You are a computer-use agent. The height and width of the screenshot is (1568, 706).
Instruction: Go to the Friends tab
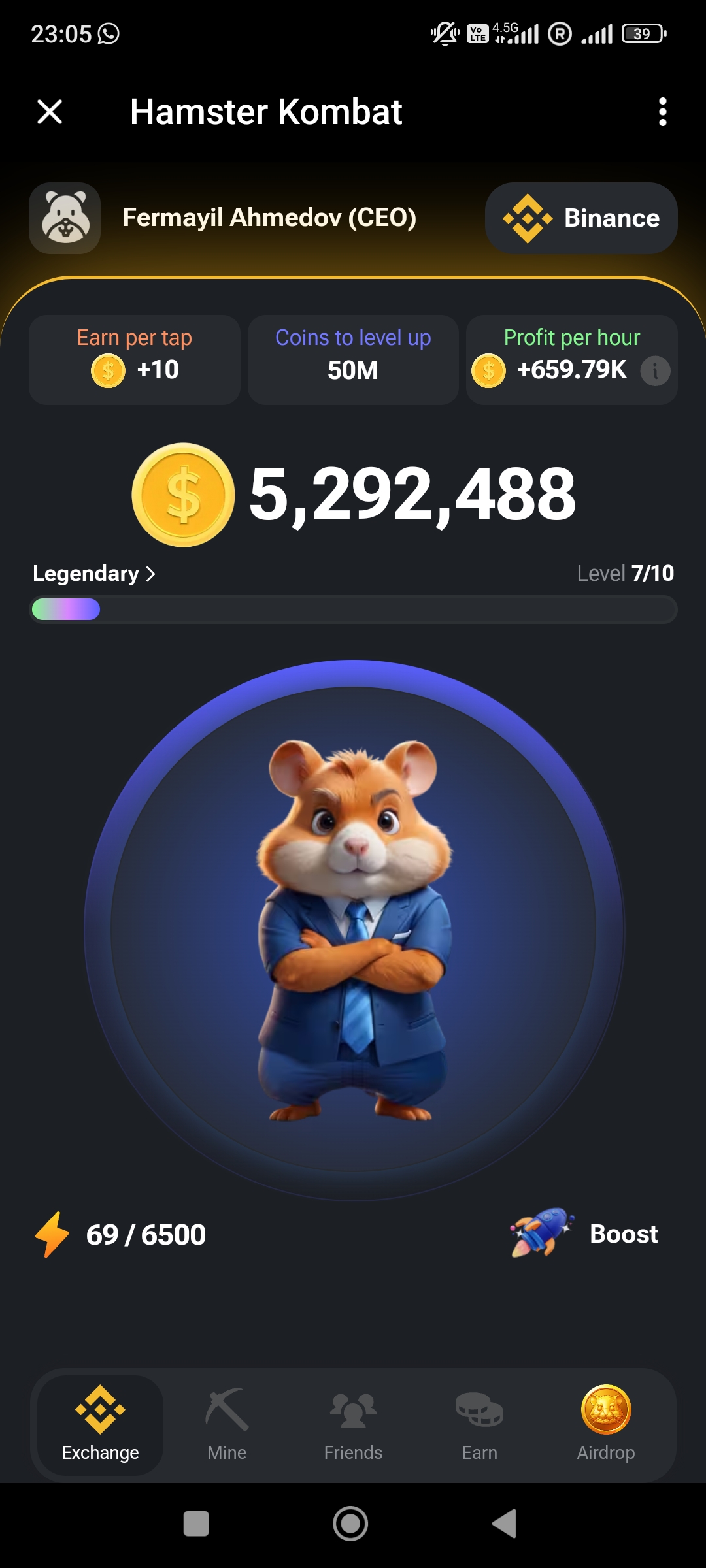353,1424
